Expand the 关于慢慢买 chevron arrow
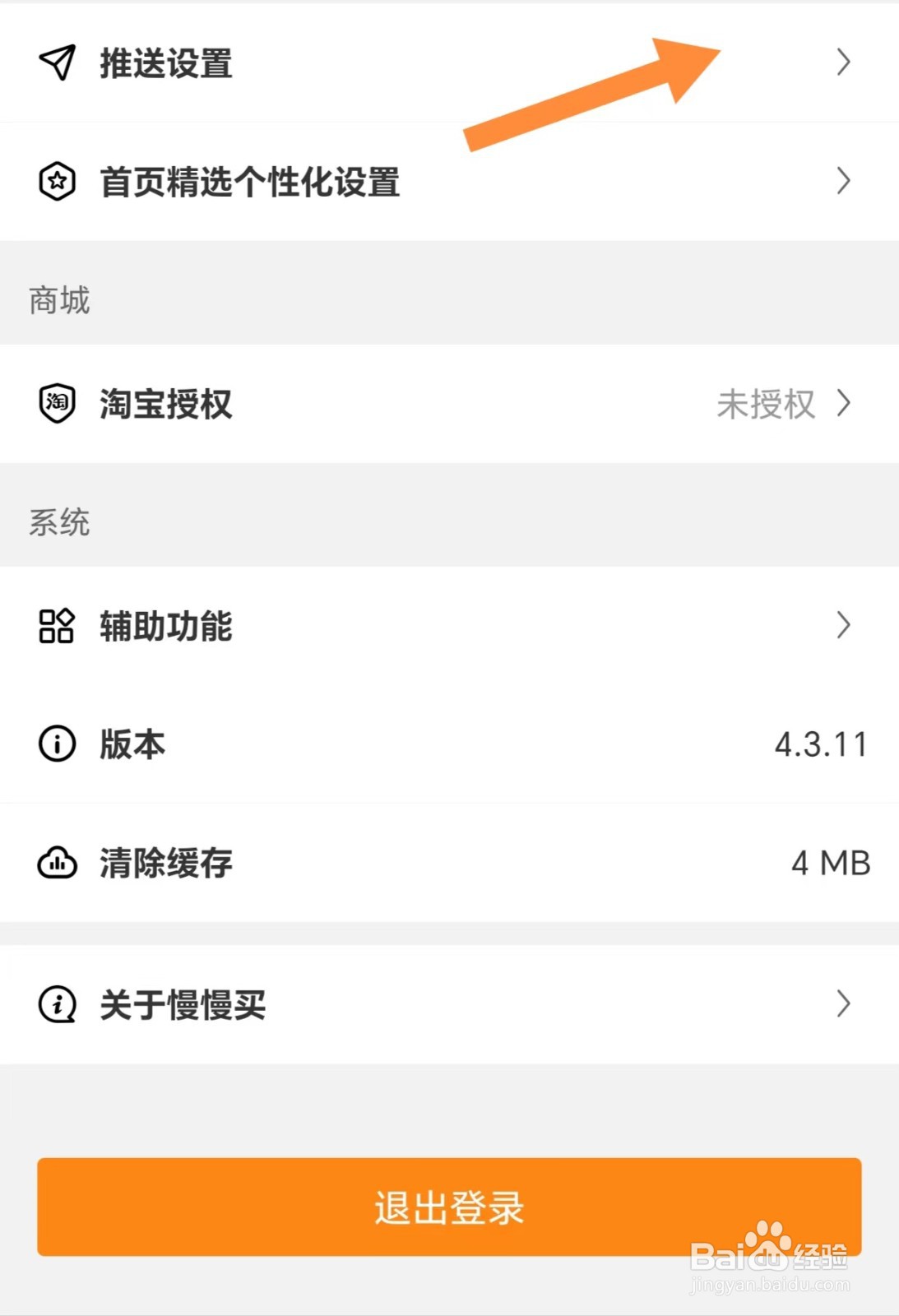 (843, 1003)
